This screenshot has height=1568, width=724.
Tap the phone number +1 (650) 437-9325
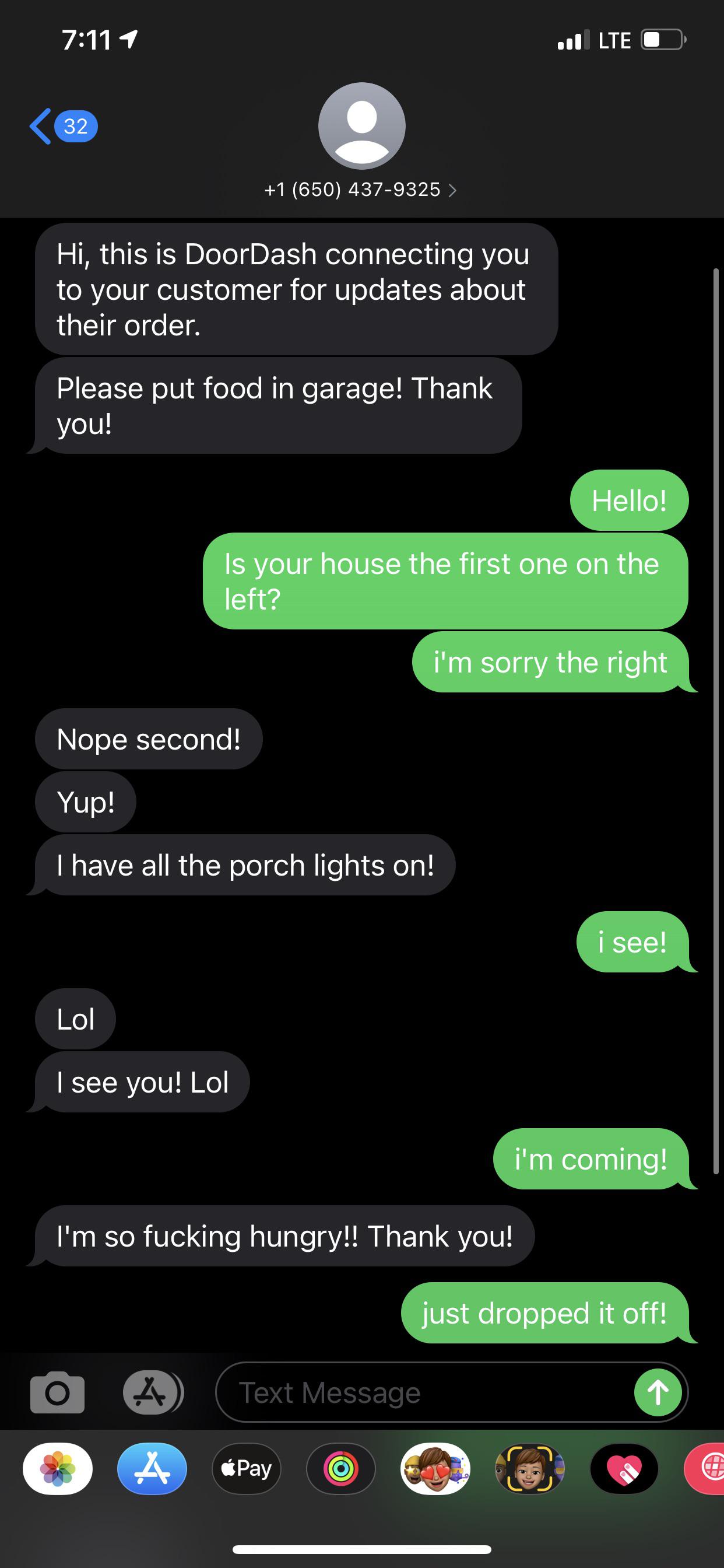click(x=352, y=190)
